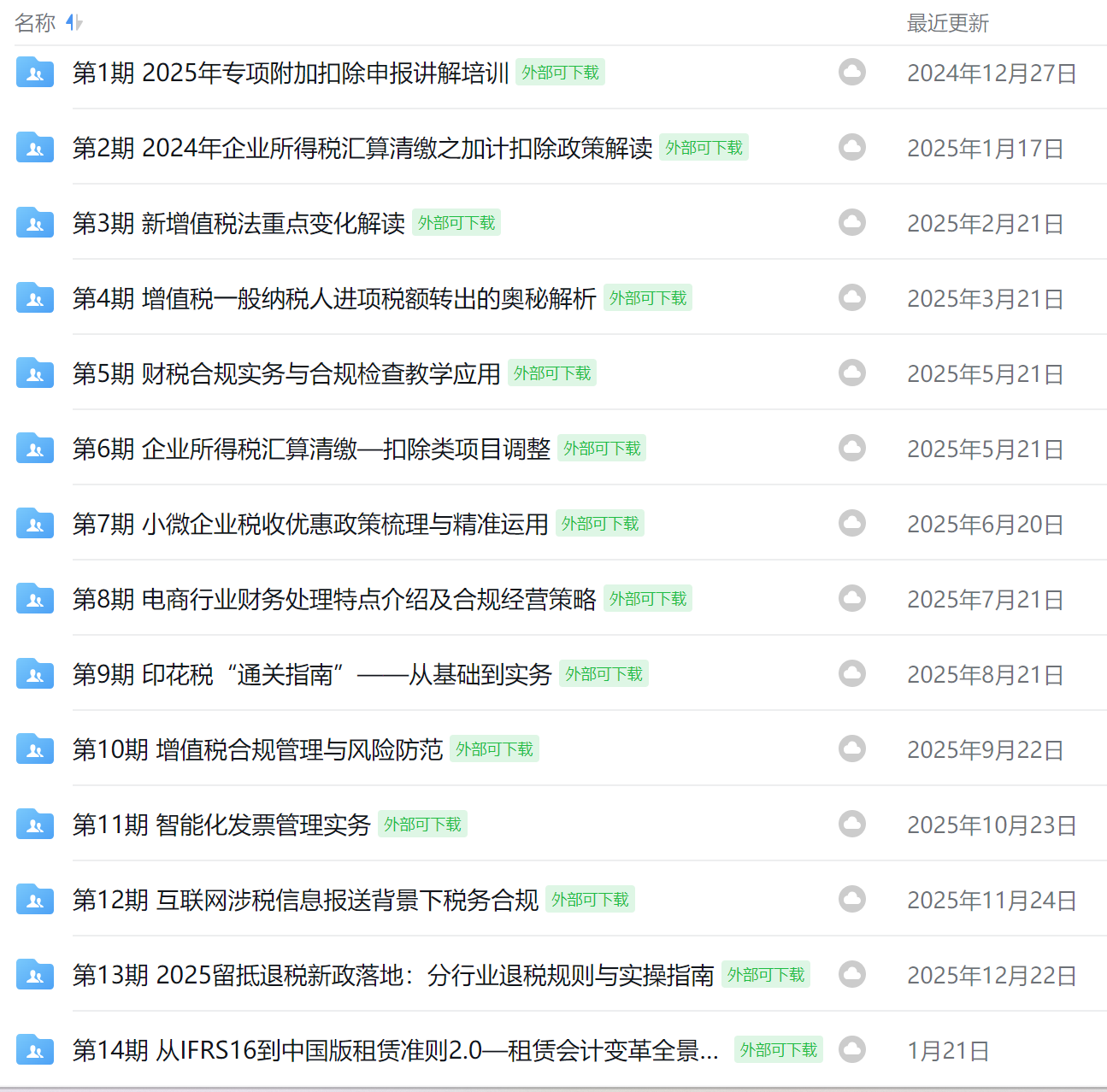
Task: Open folder 第7期 小微企业税收优惠政策梳理与精准运用
Action: coord(310,525)
